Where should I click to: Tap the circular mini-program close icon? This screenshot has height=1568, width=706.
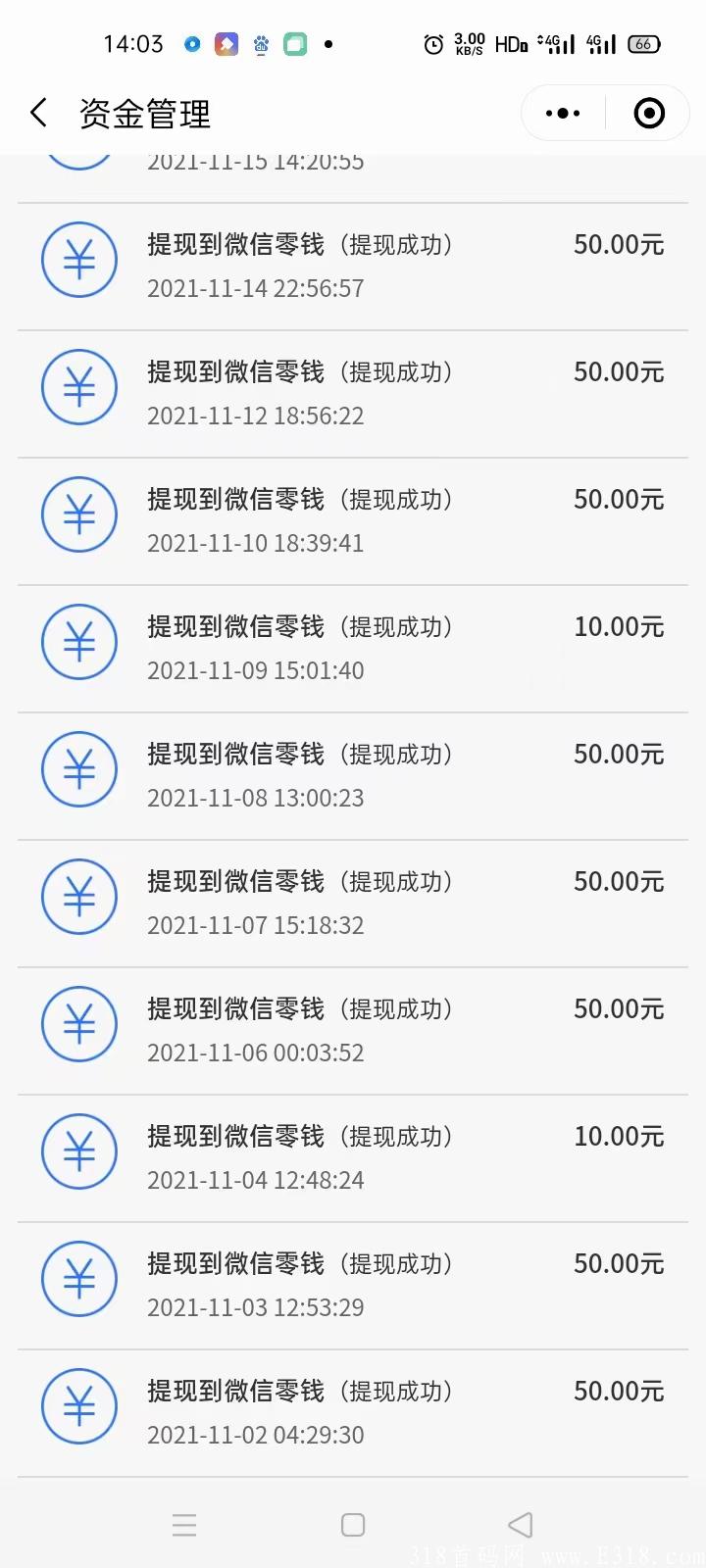(649, 113)
